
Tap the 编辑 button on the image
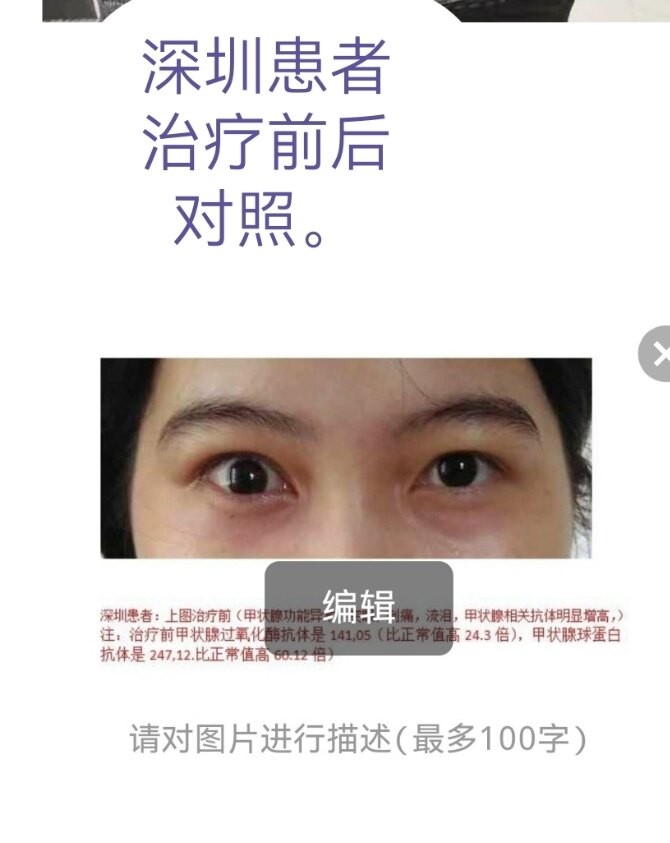pyautogui.click(x=358, y=607)
